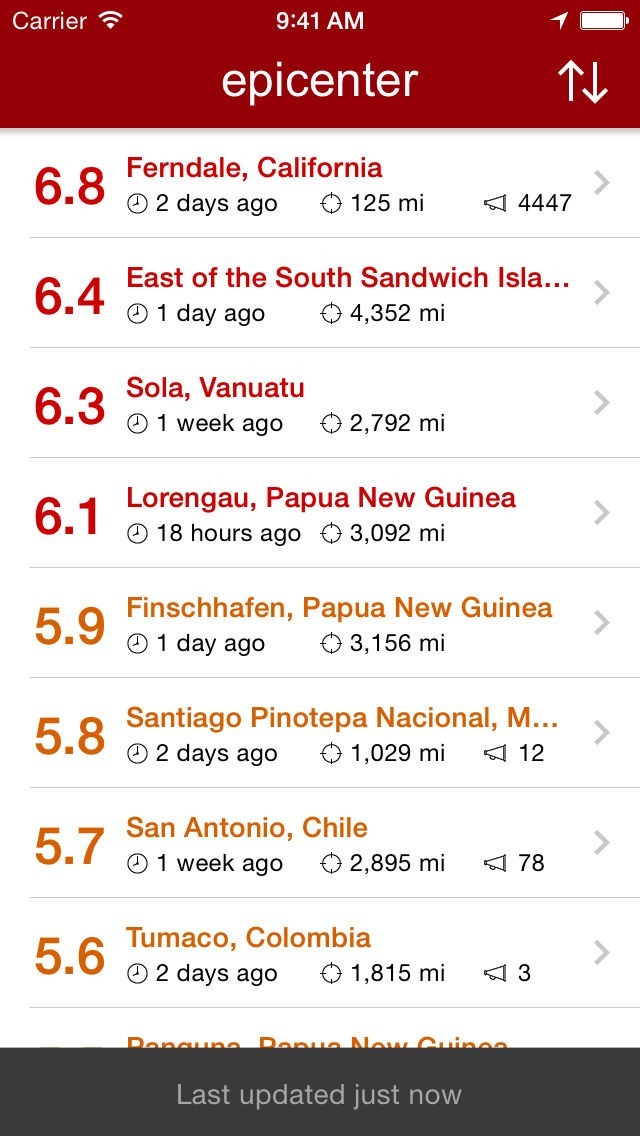Viewport: 640px width, 1136px height.
Task: Select the Tumaco, Colombia 5.6 quake
Action: coord(320,954)
